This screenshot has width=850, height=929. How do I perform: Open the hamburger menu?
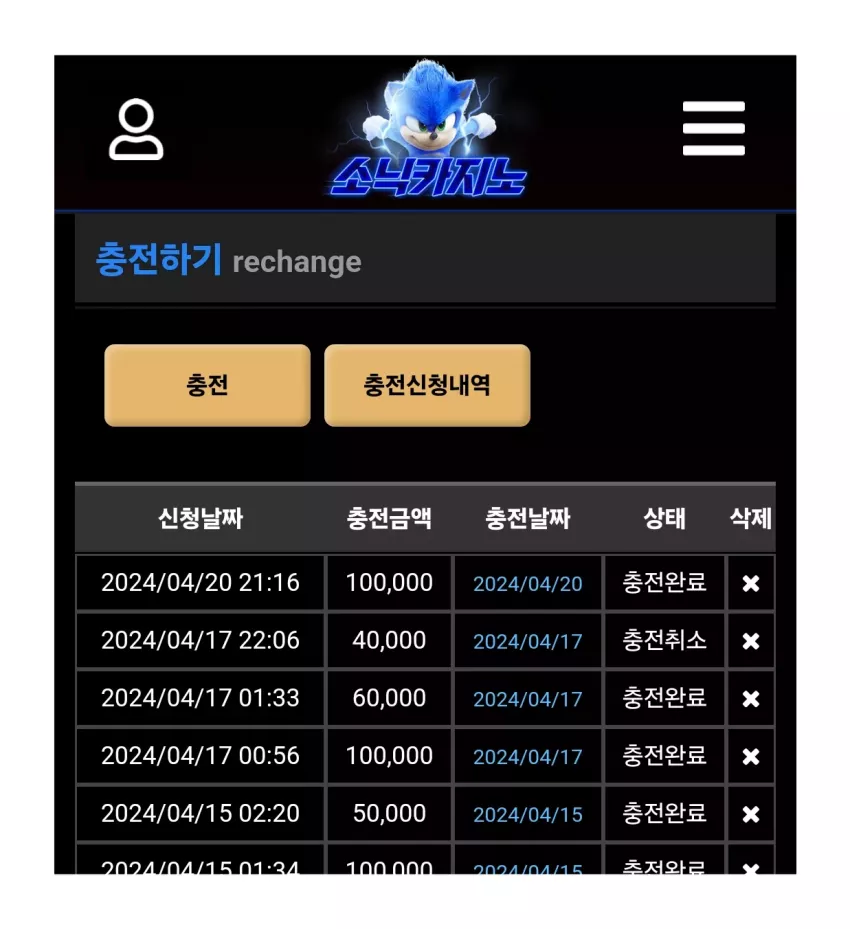click(x=713, y=129)
